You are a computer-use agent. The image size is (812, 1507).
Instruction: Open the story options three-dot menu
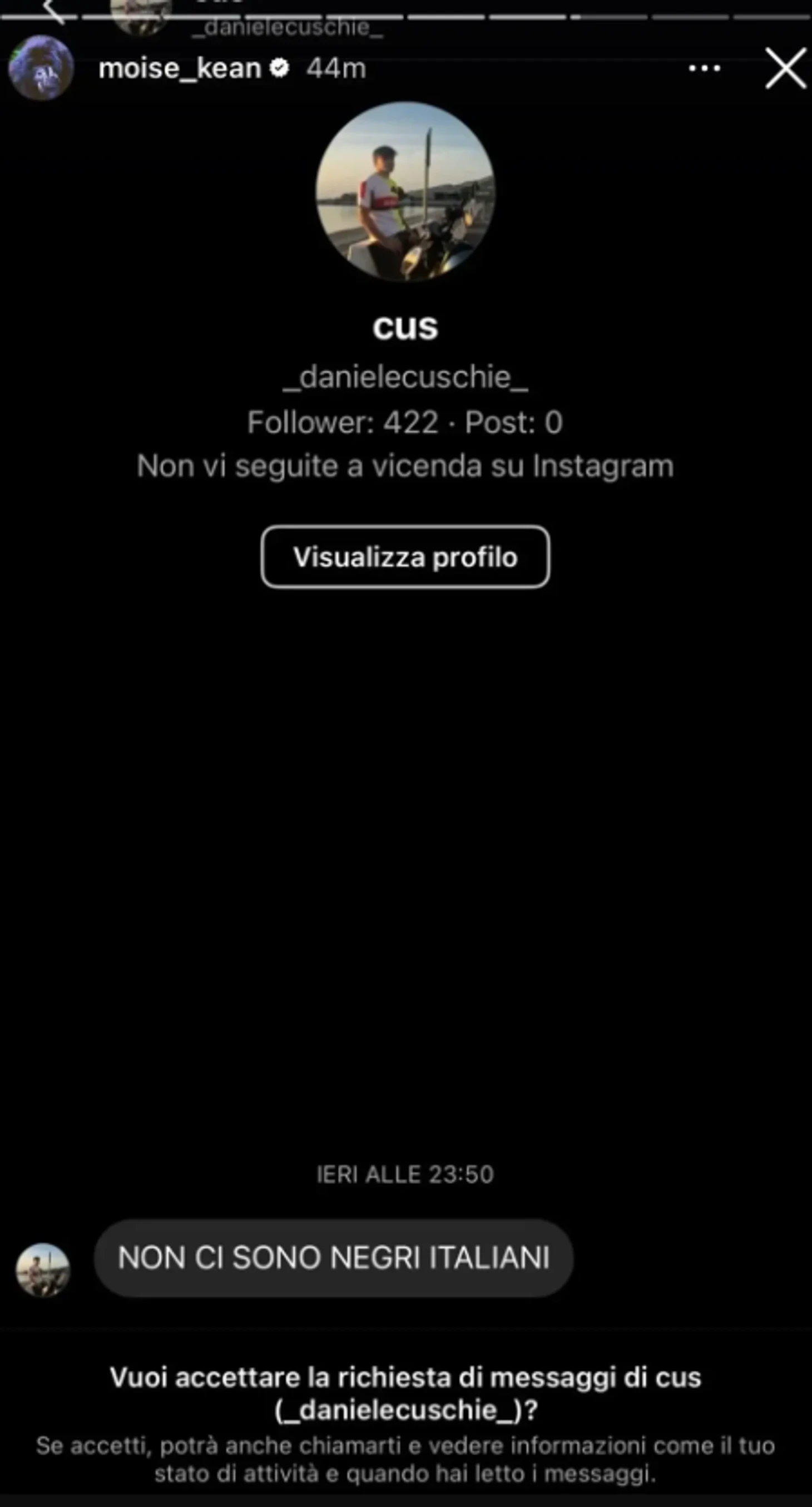click(x=704, y=68)
